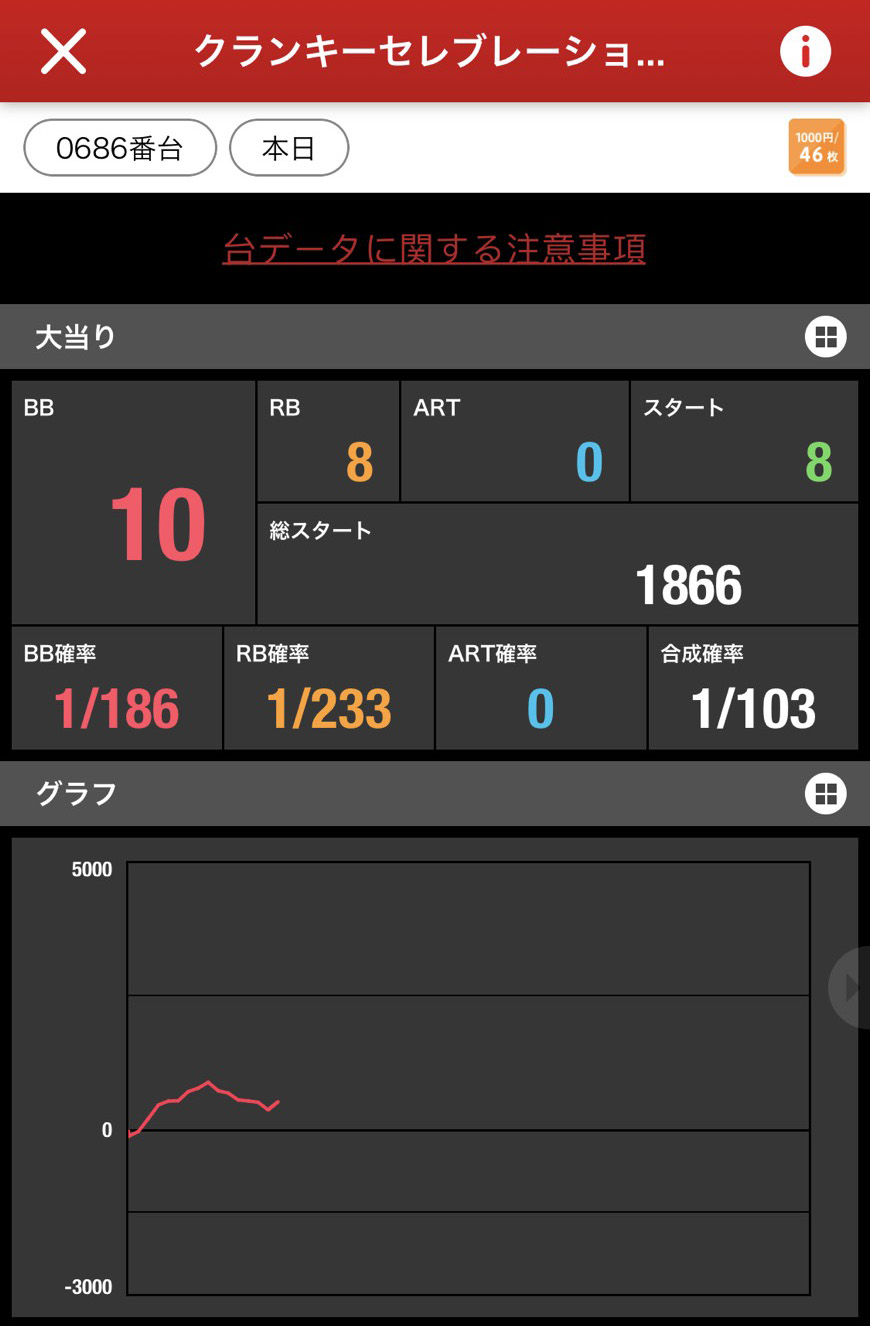Select the BB count cell showing 10
The width and height of the screenshot is (870, 1326).
coord(132,502)
